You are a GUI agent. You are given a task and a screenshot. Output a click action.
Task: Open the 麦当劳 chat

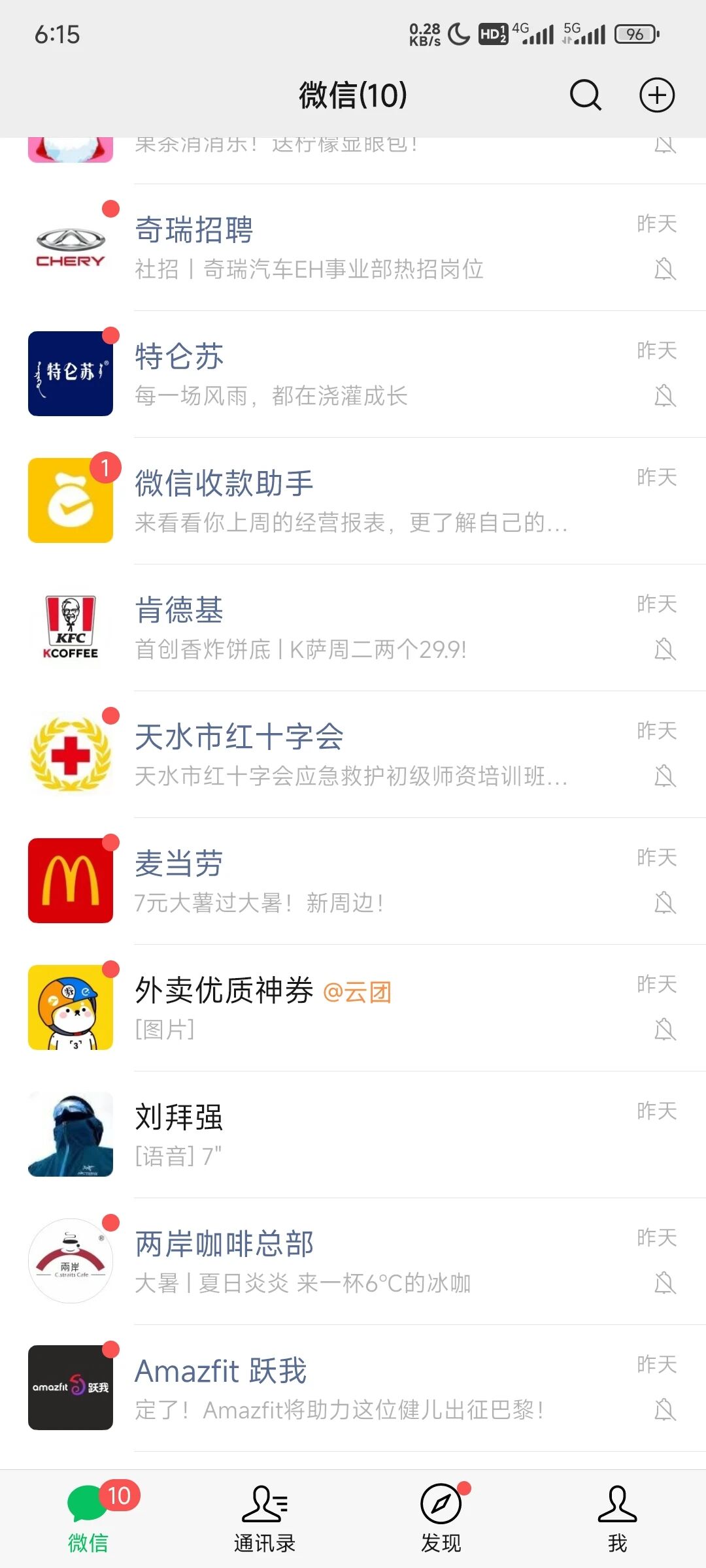click(353, 881)
